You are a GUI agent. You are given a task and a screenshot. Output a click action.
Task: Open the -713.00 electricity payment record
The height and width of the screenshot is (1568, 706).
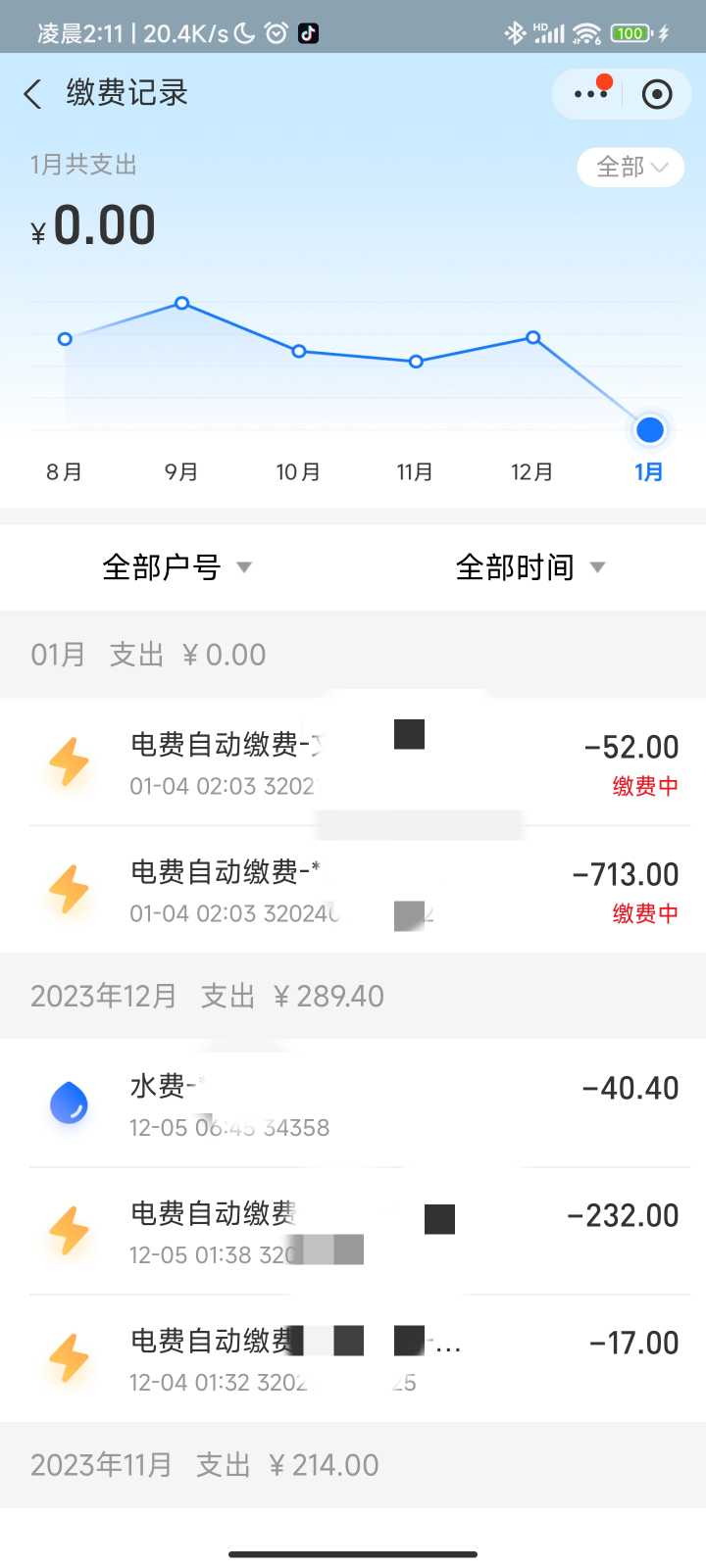[353, 889]
